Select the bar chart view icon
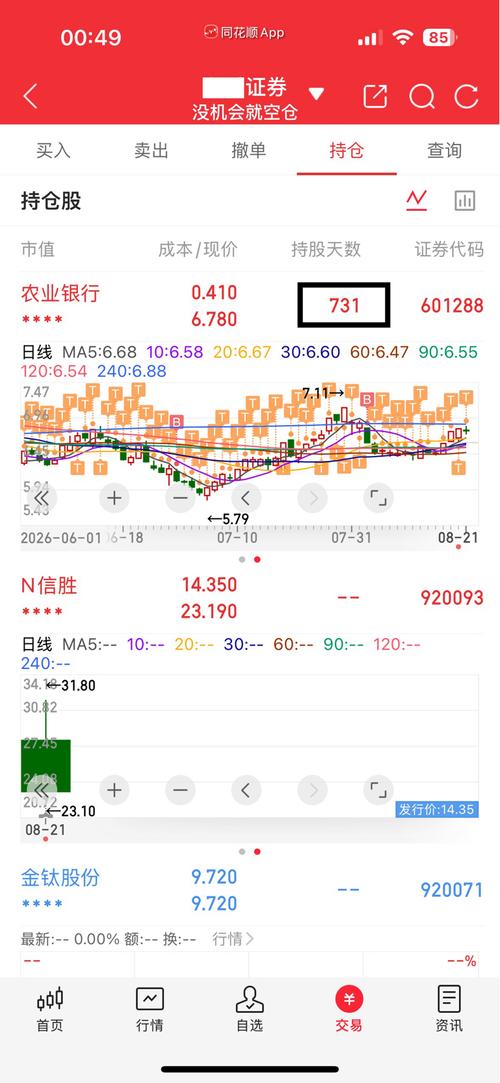Viewport: 500px width, 1083px height. 465,200
